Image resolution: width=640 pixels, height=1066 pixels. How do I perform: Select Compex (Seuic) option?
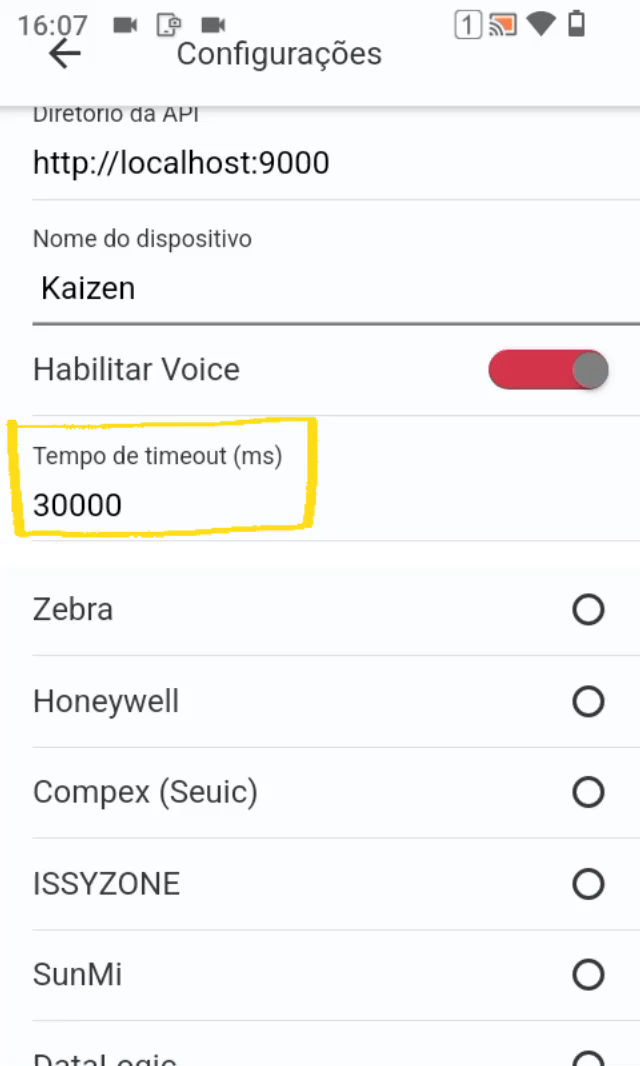588,792
